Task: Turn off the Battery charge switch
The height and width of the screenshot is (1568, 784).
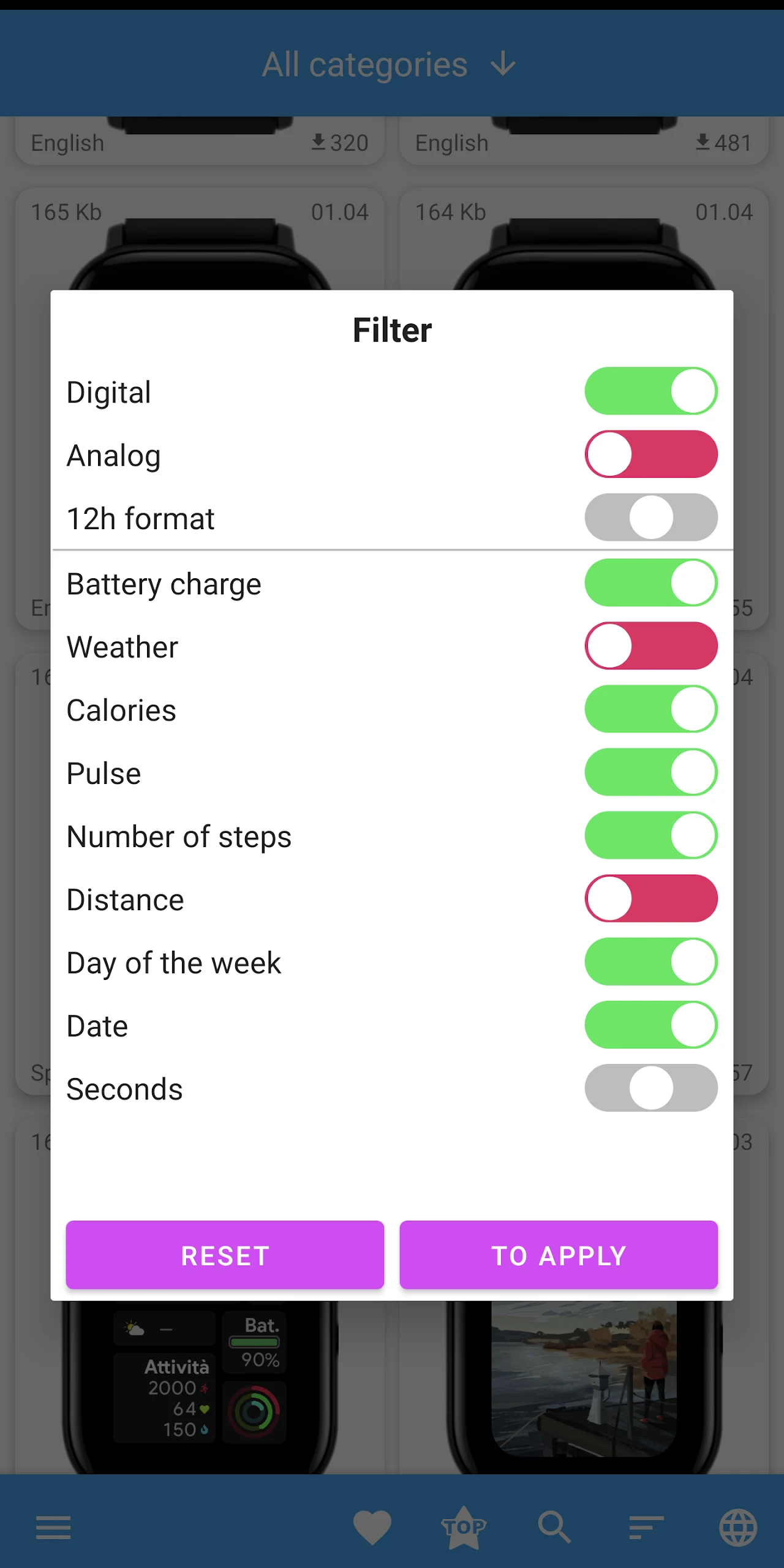Action: [651, 582]
